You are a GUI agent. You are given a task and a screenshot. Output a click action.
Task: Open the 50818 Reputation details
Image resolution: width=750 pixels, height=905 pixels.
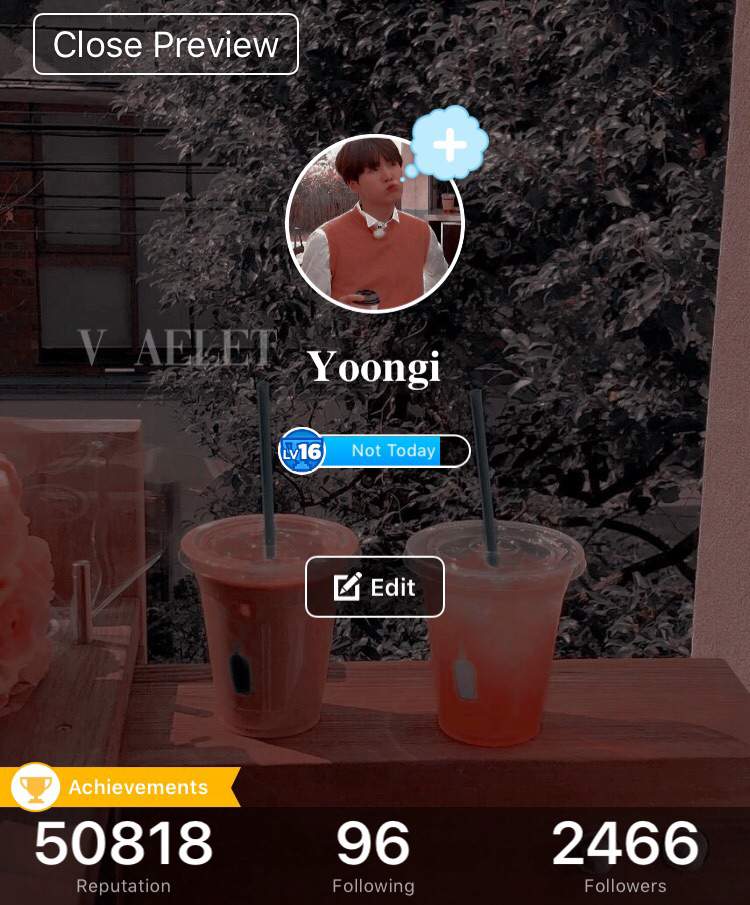123,856
